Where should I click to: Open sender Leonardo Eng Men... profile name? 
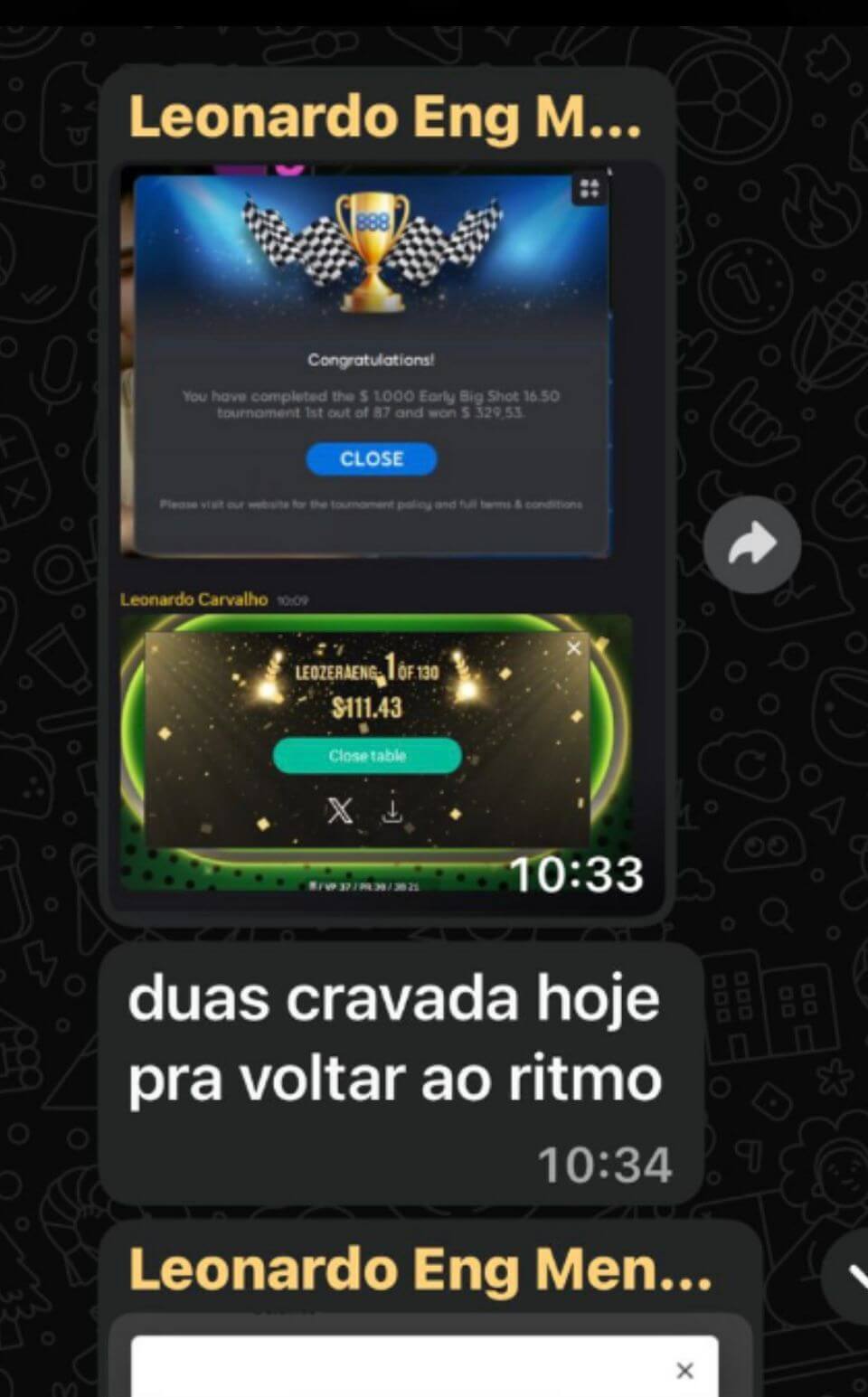[420, 1269]
